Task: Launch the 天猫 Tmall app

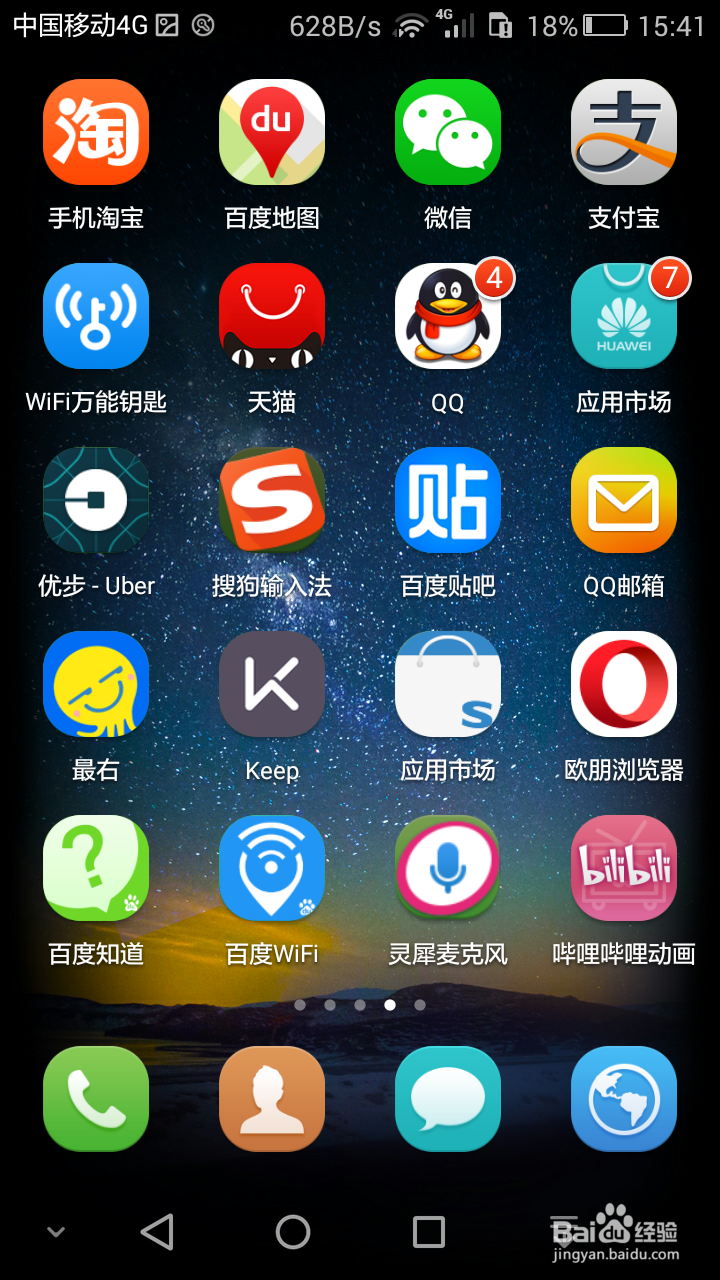Action: 272,316
